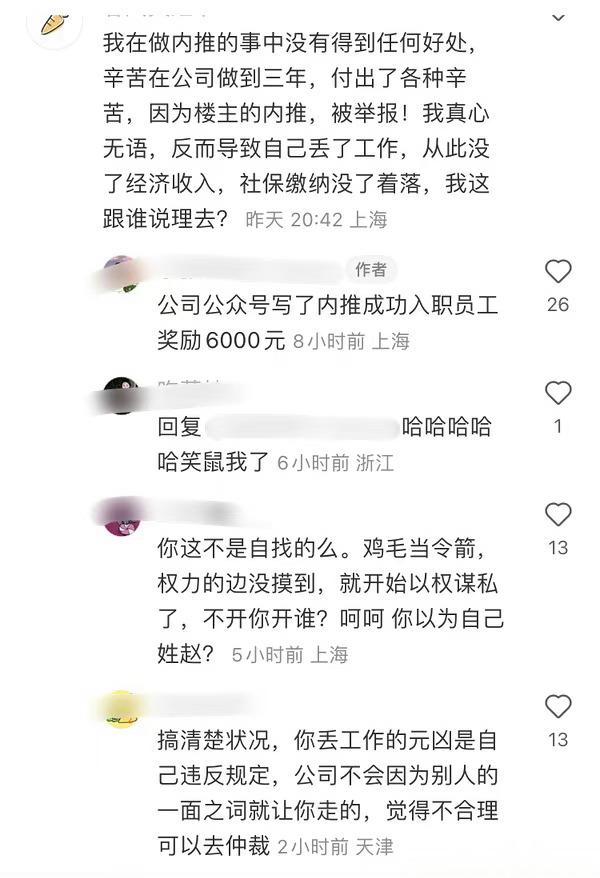Like the reply starting 你这不是自找的么
The image size is (600, 878).
[557, 515]
